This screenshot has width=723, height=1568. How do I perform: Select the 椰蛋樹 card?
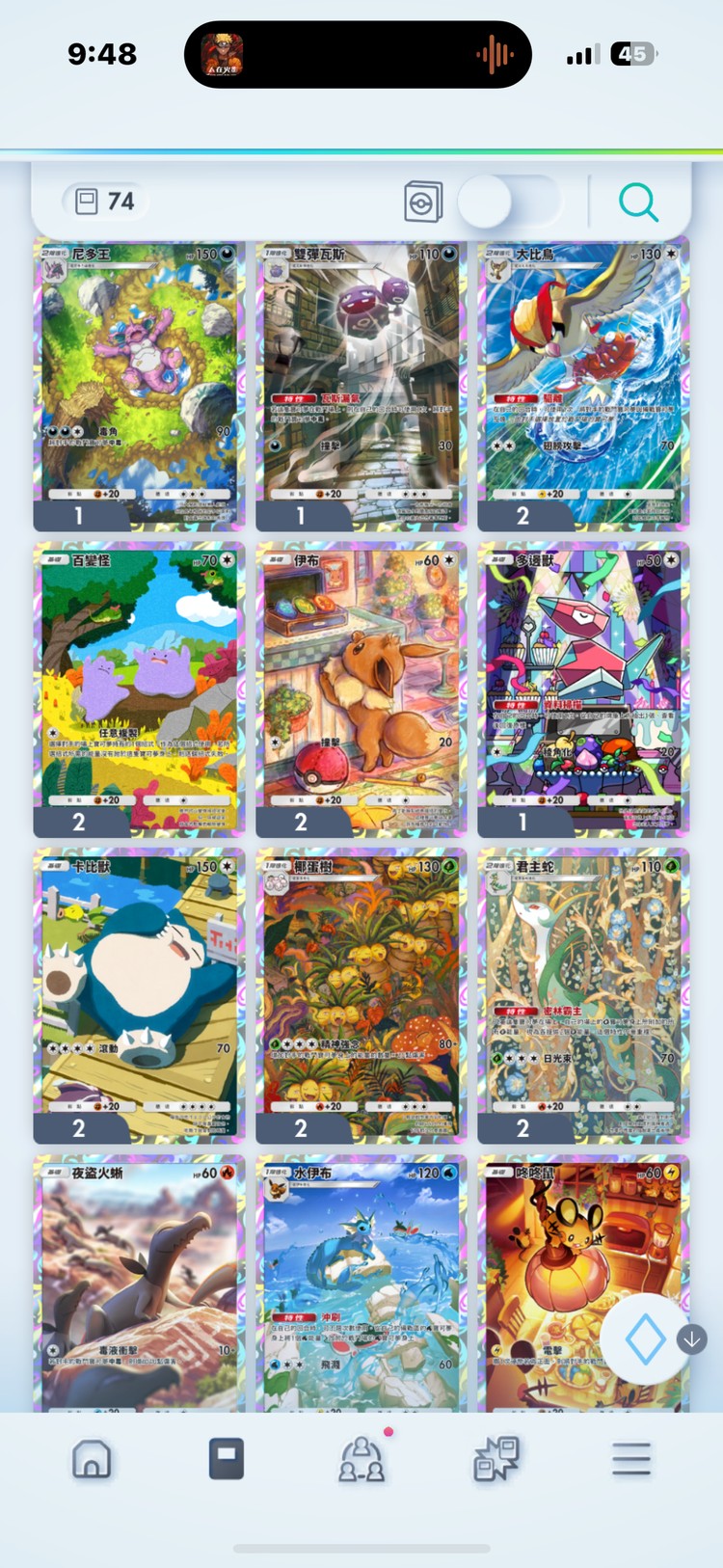pos(361,993)
